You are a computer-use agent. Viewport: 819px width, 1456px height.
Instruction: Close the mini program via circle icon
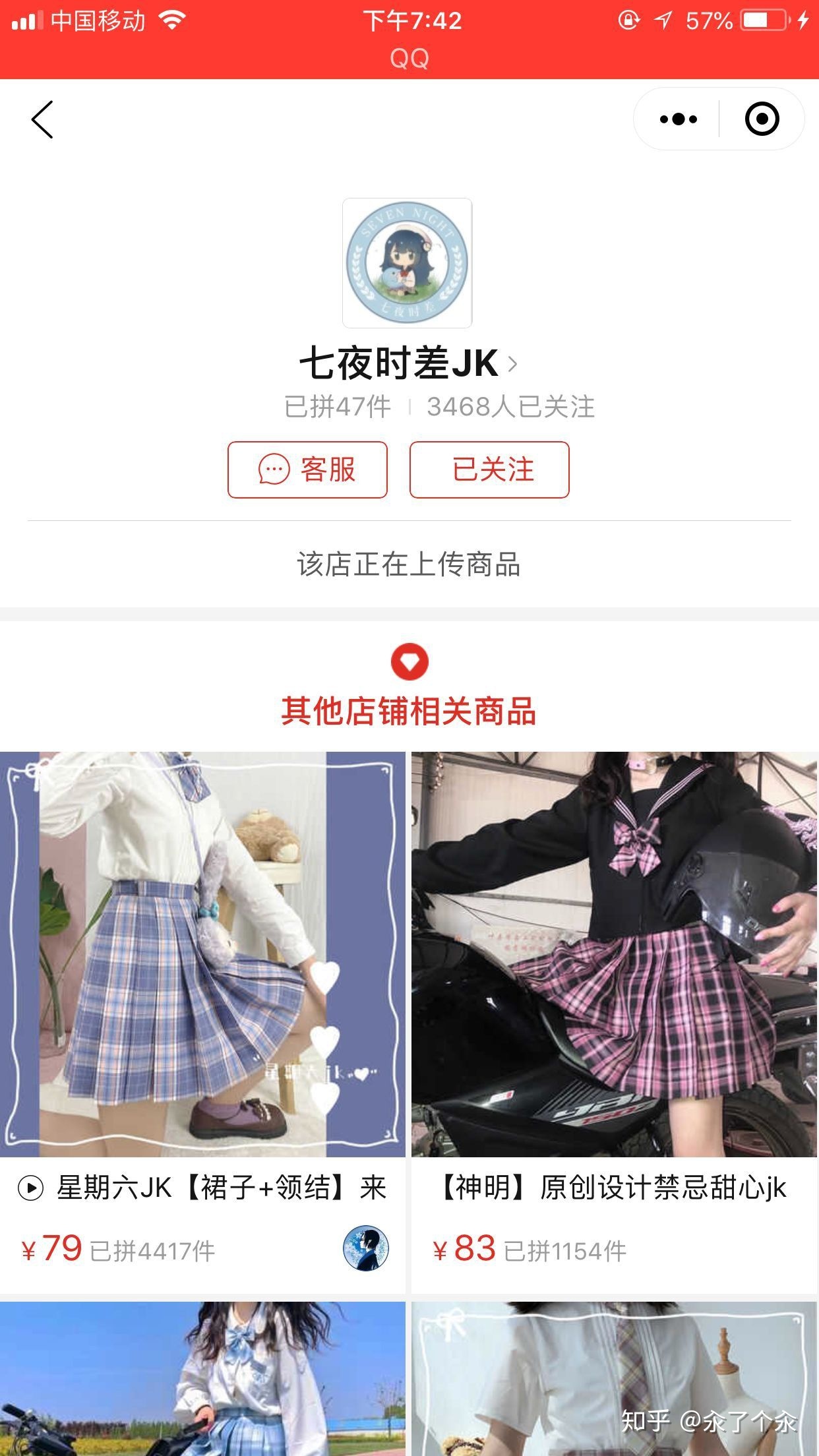coord(762,119)
